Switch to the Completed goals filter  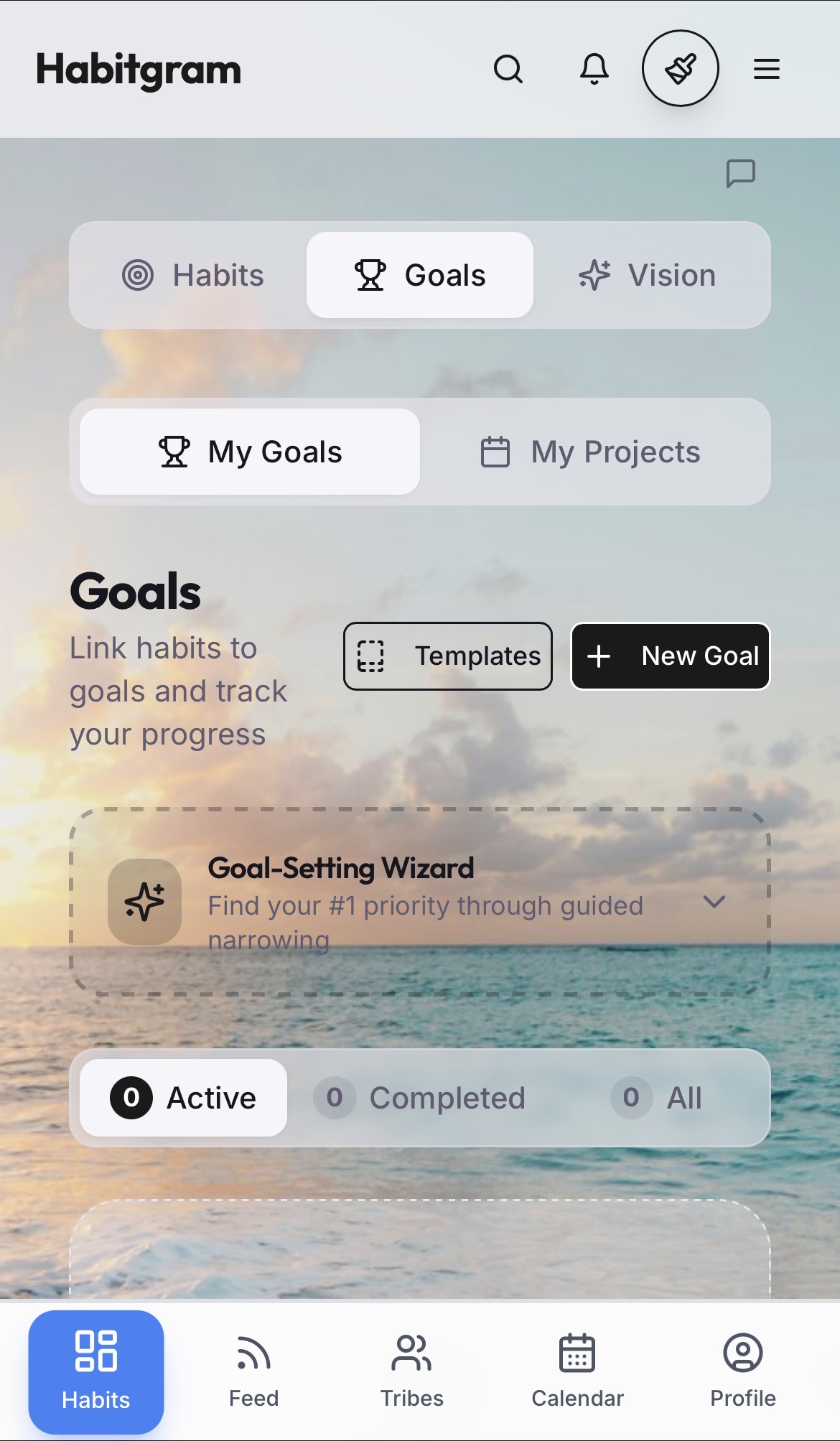click(420, 1097)
